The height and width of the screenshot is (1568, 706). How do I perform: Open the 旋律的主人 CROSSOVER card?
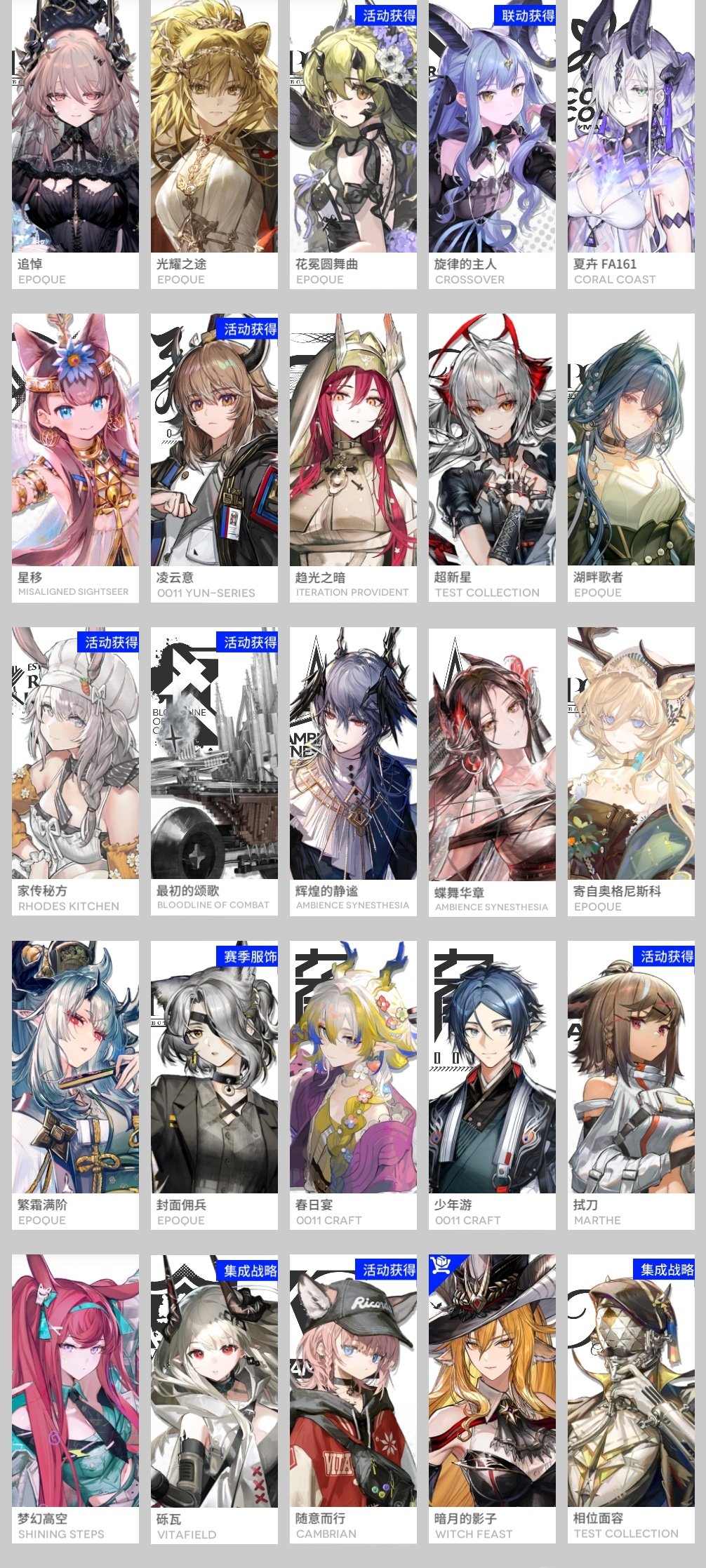pos(492,144)
